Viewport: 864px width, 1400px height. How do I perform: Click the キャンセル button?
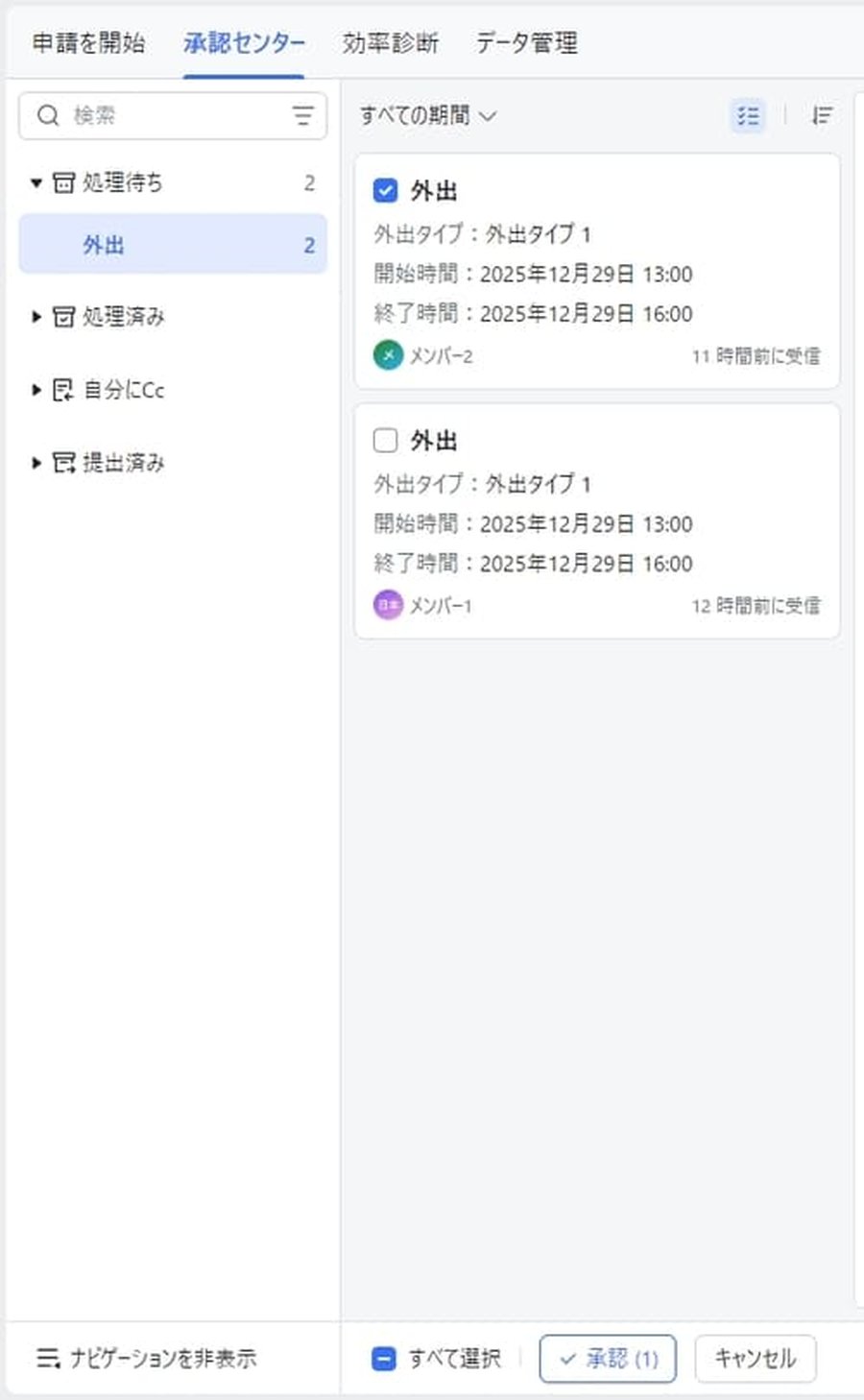[x=756, y=1358]
